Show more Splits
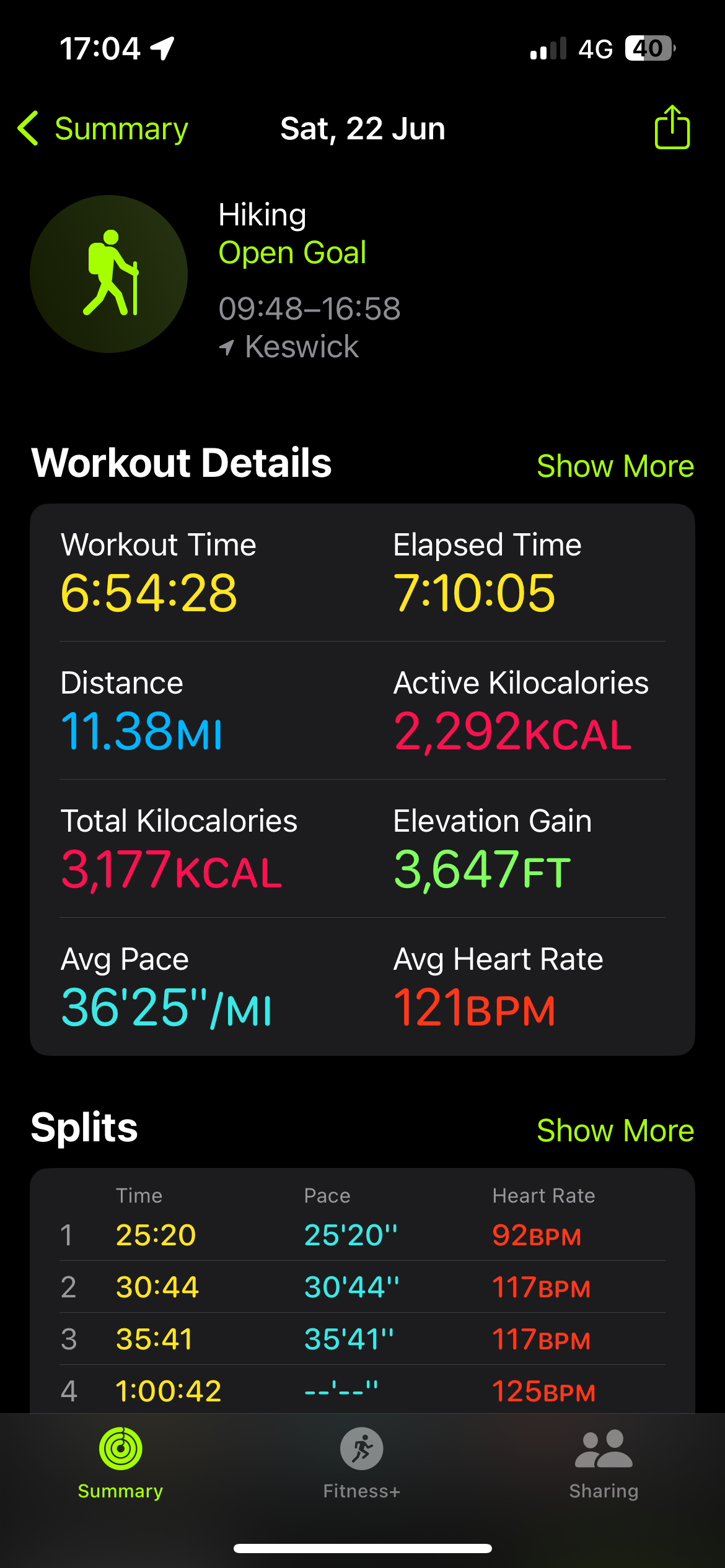 615,1130
